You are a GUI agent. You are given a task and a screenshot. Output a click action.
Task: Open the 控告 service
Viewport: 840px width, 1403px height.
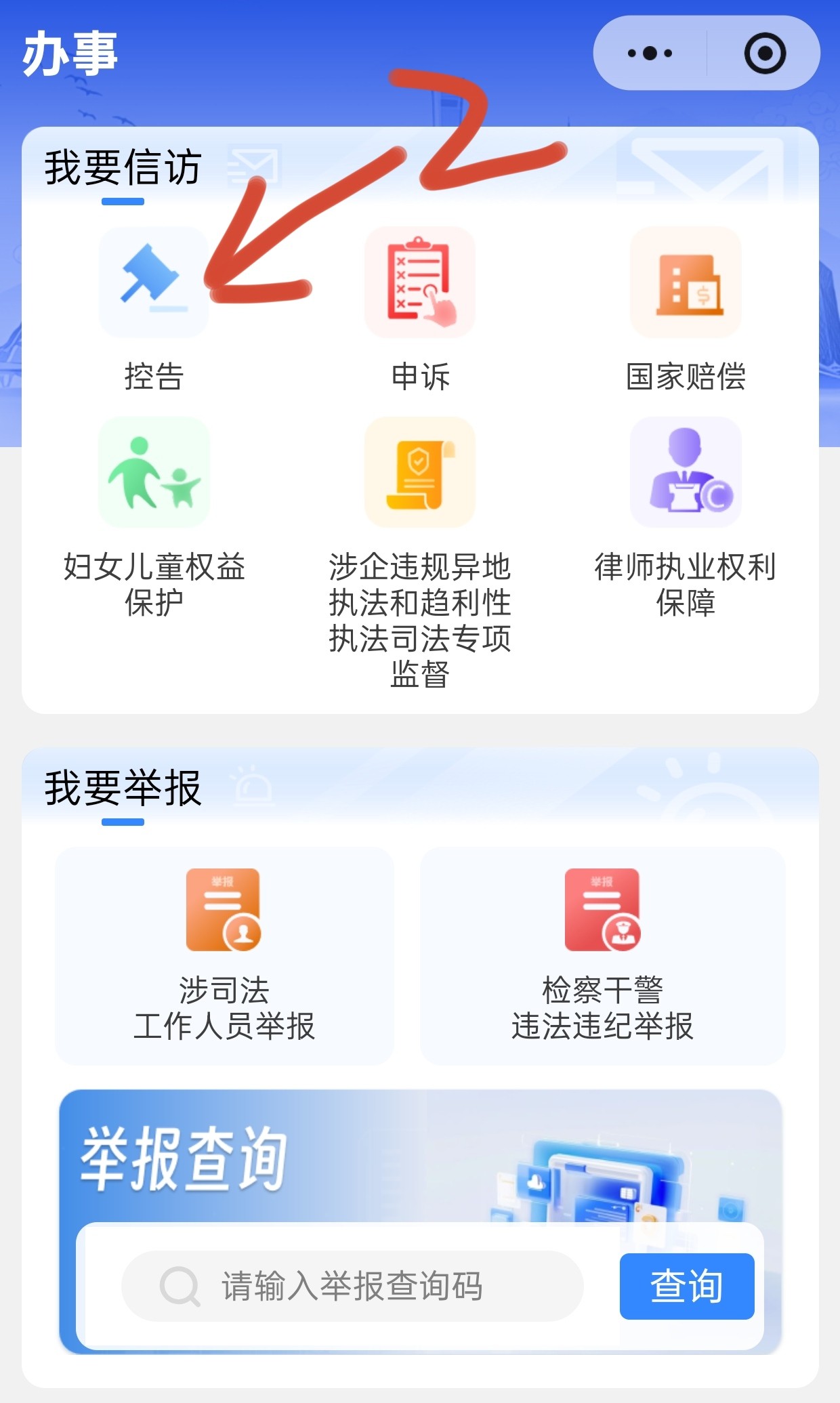[154, 310]
